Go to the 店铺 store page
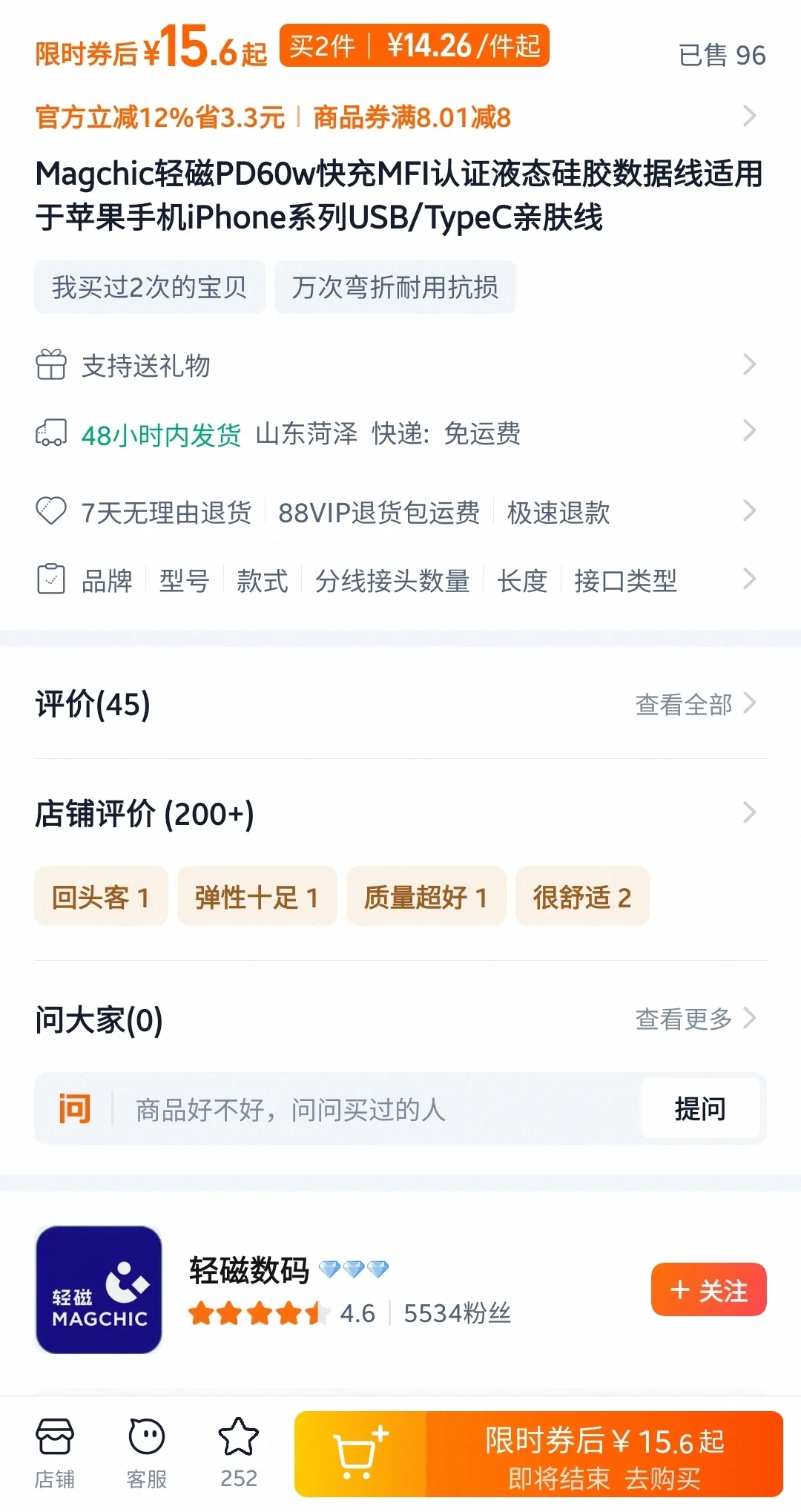801x1512 pixels. tap(55, 1453)
